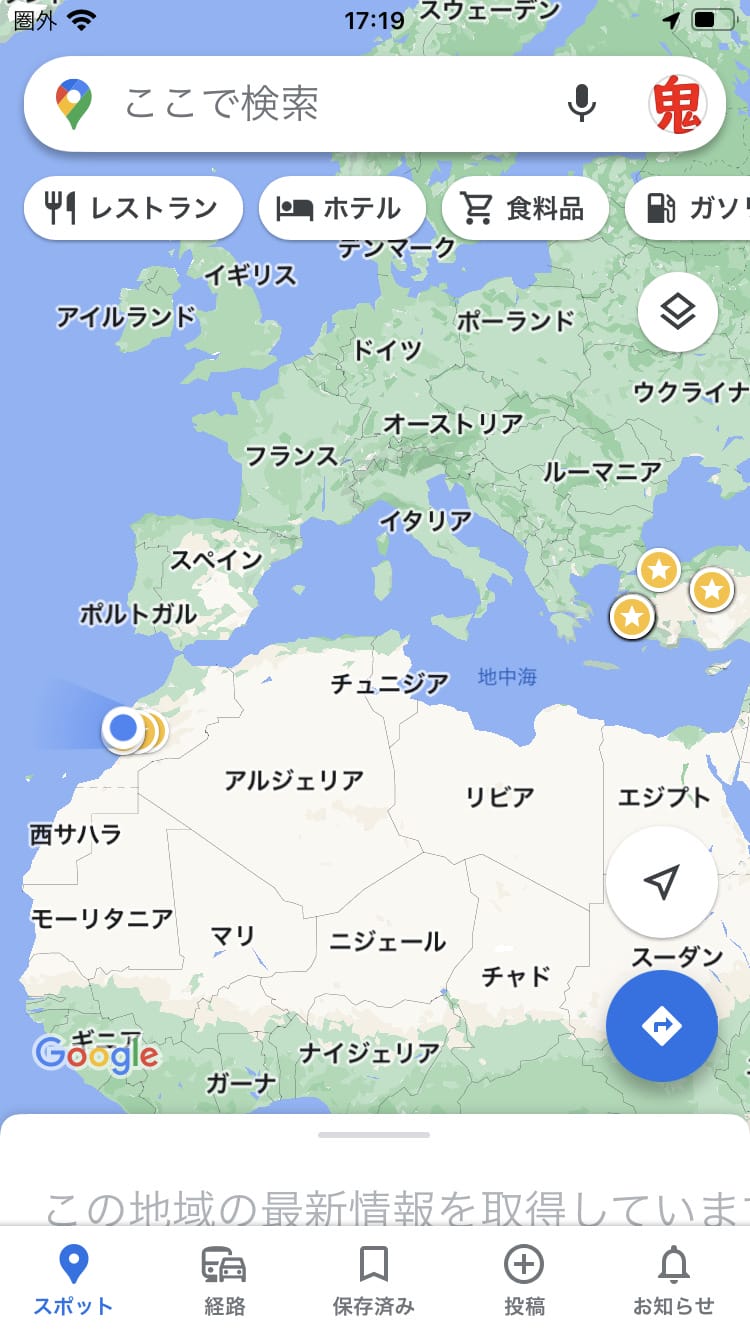Center map on my current location

(x=661, y=881)
